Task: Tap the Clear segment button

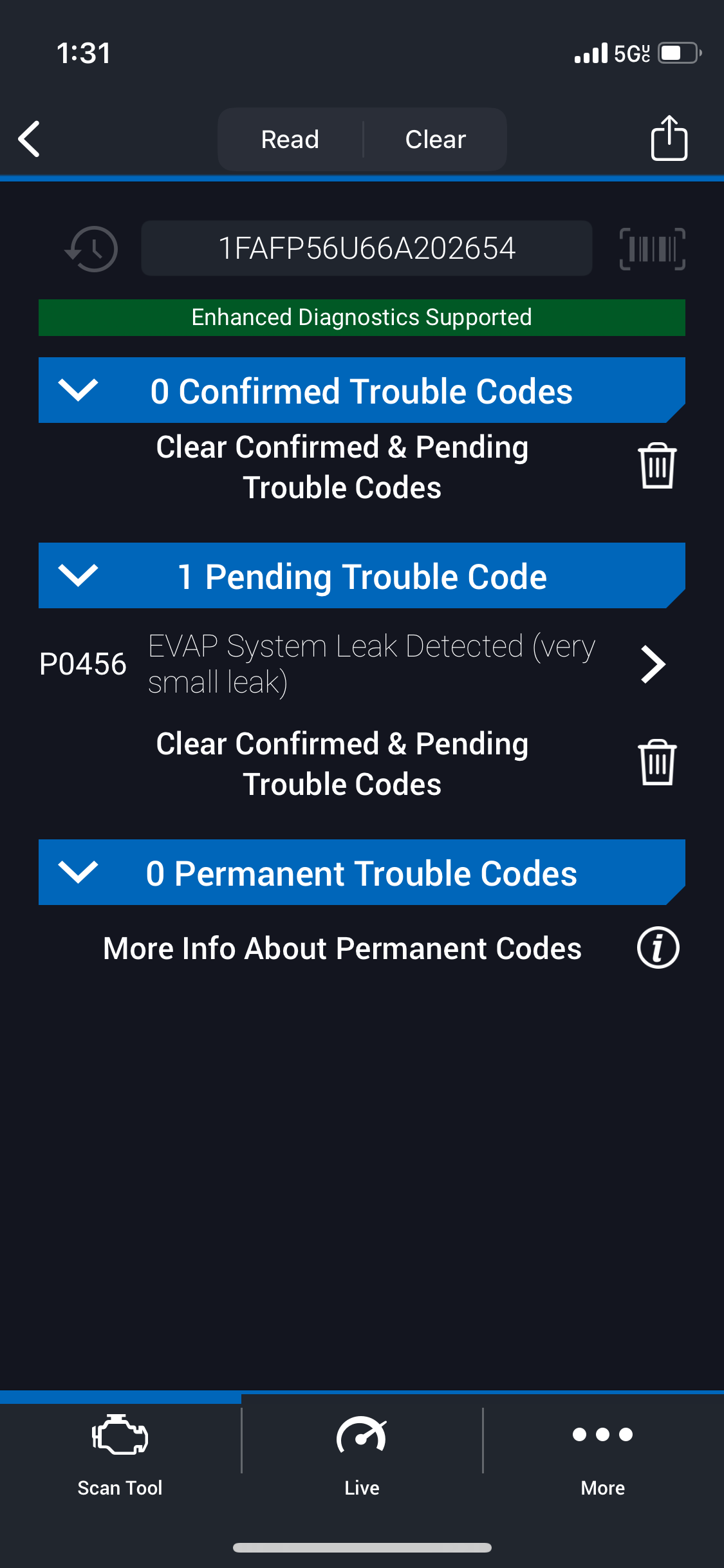Action: (x=435, y=139)
